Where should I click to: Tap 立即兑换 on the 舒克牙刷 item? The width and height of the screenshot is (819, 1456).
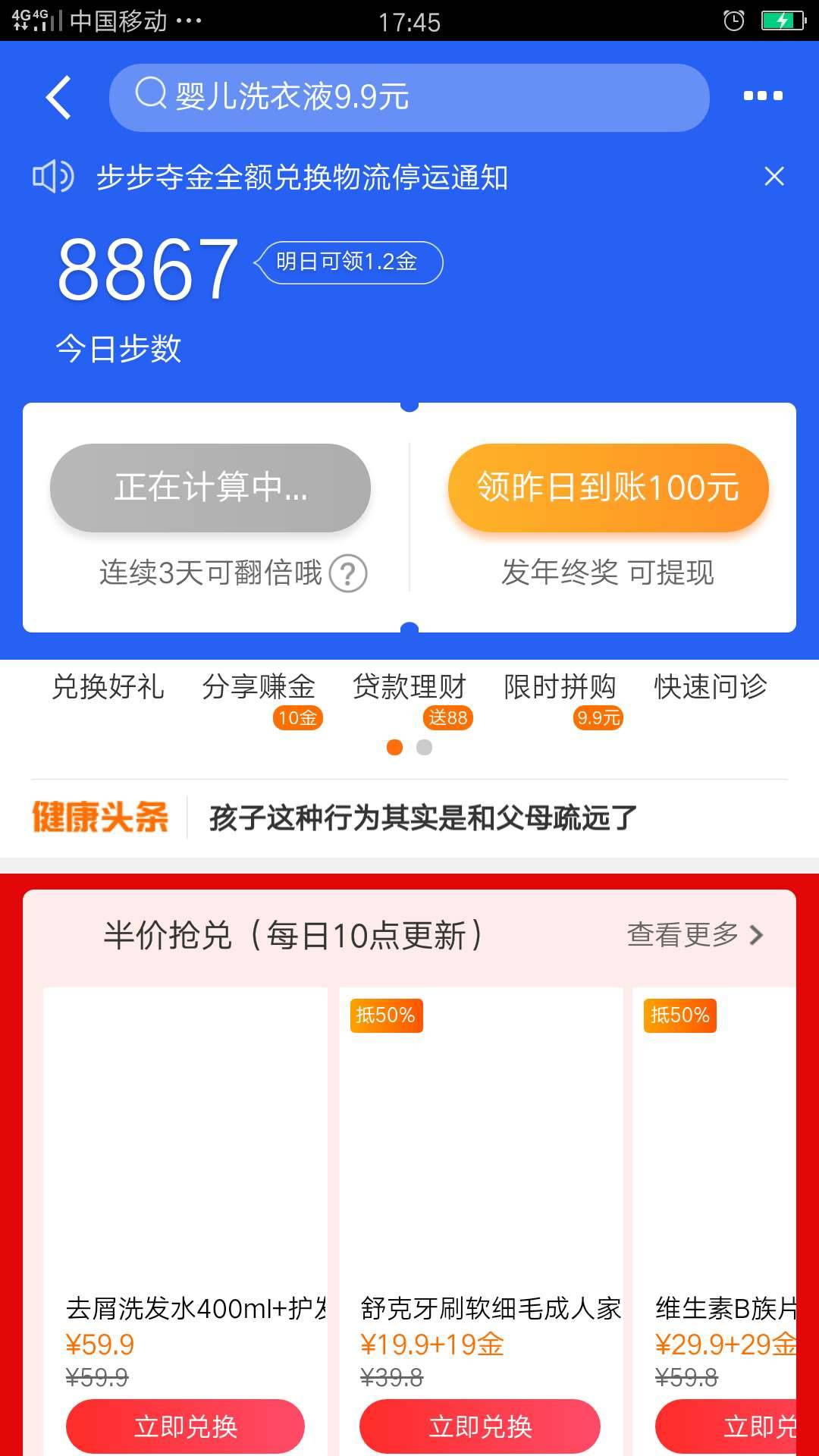click(480, 1425)
